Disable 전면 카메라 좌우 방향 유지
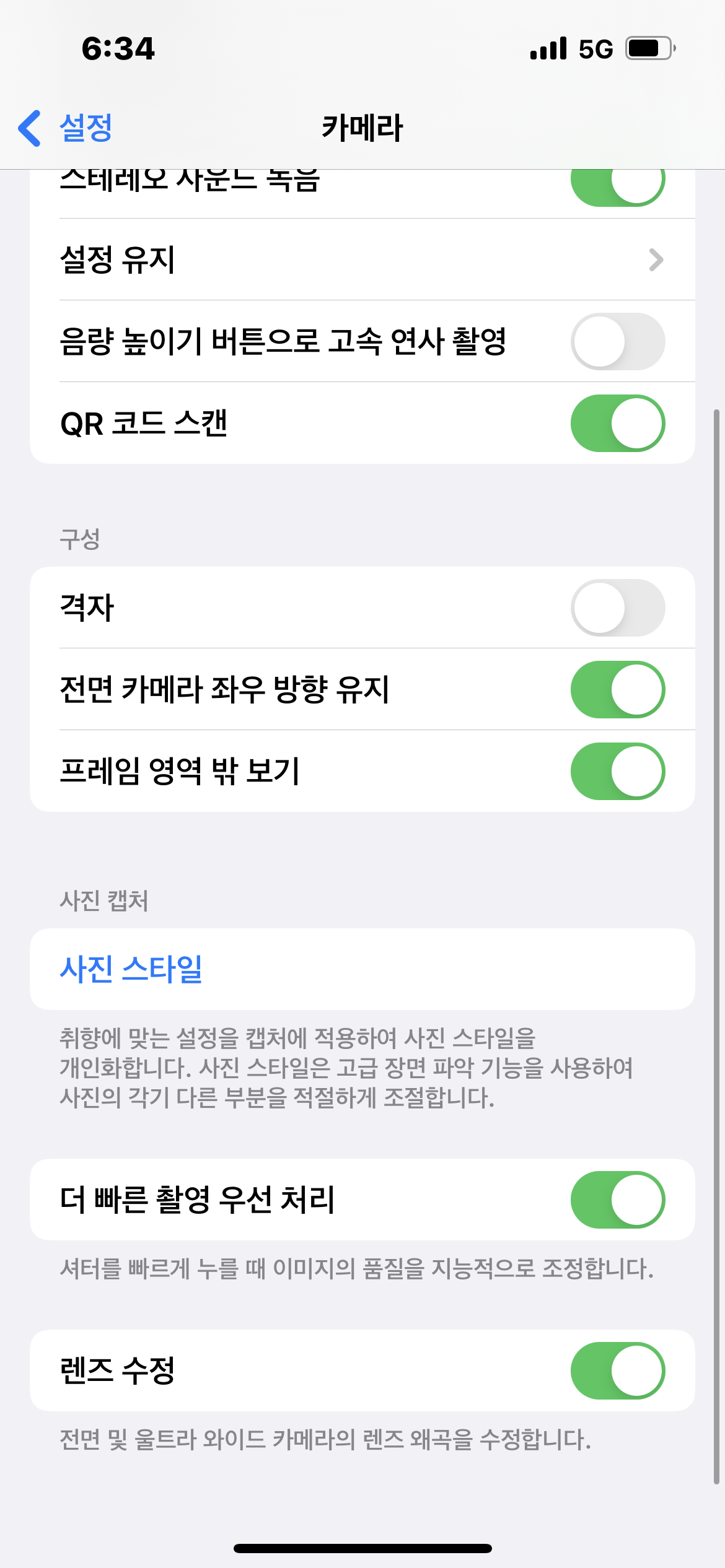This screenshot has height=1568, width=725. [x=617, y=689]
